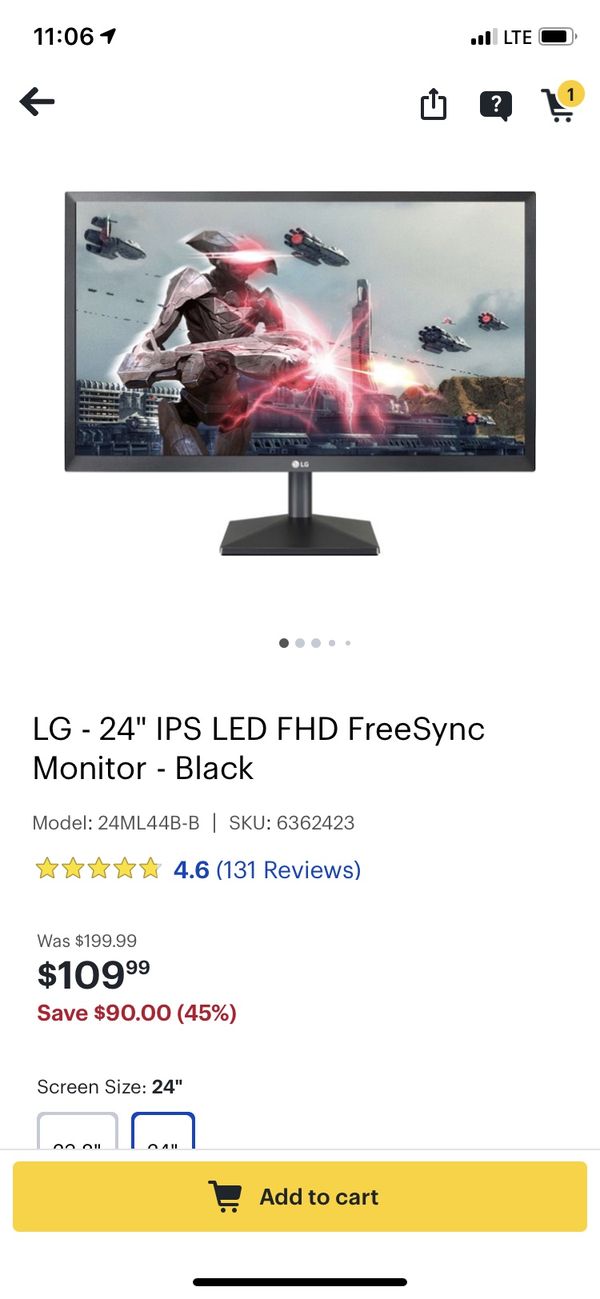Select the 24" screen size option
This screenshot has height=1299, width=600.
click(x=163, y=1131)
